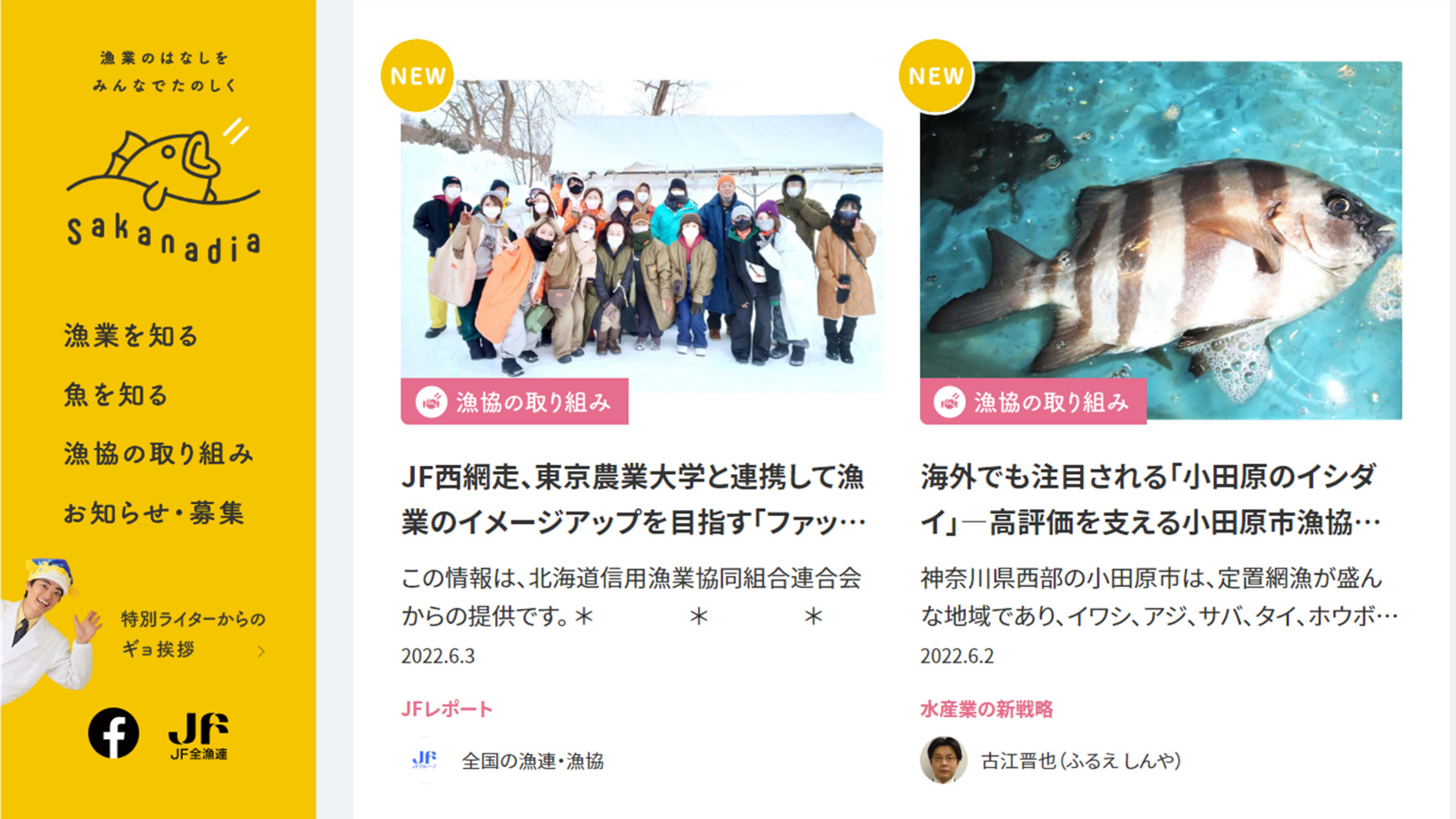View author 全国の漁連・漁協
This screenshot has height=819, width=1456.
pos(531,761)
